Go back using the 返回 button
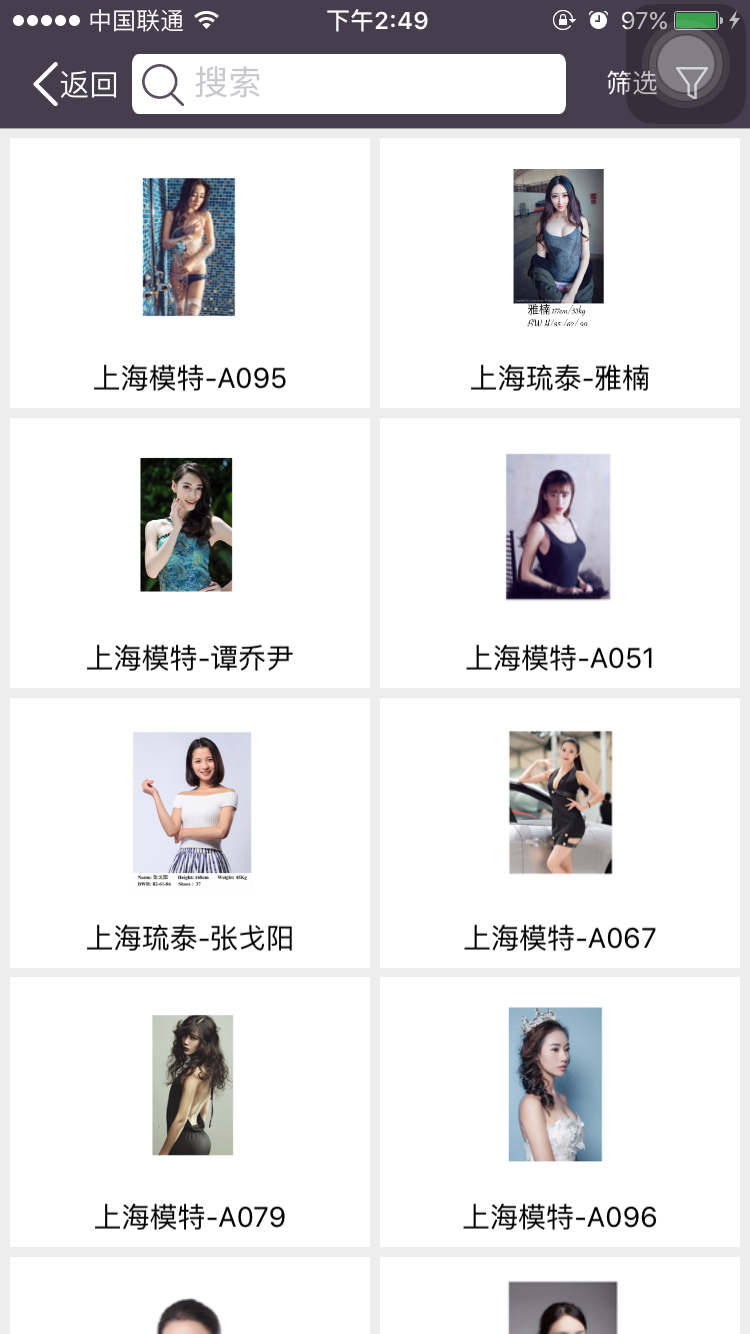 coord(75,84)
